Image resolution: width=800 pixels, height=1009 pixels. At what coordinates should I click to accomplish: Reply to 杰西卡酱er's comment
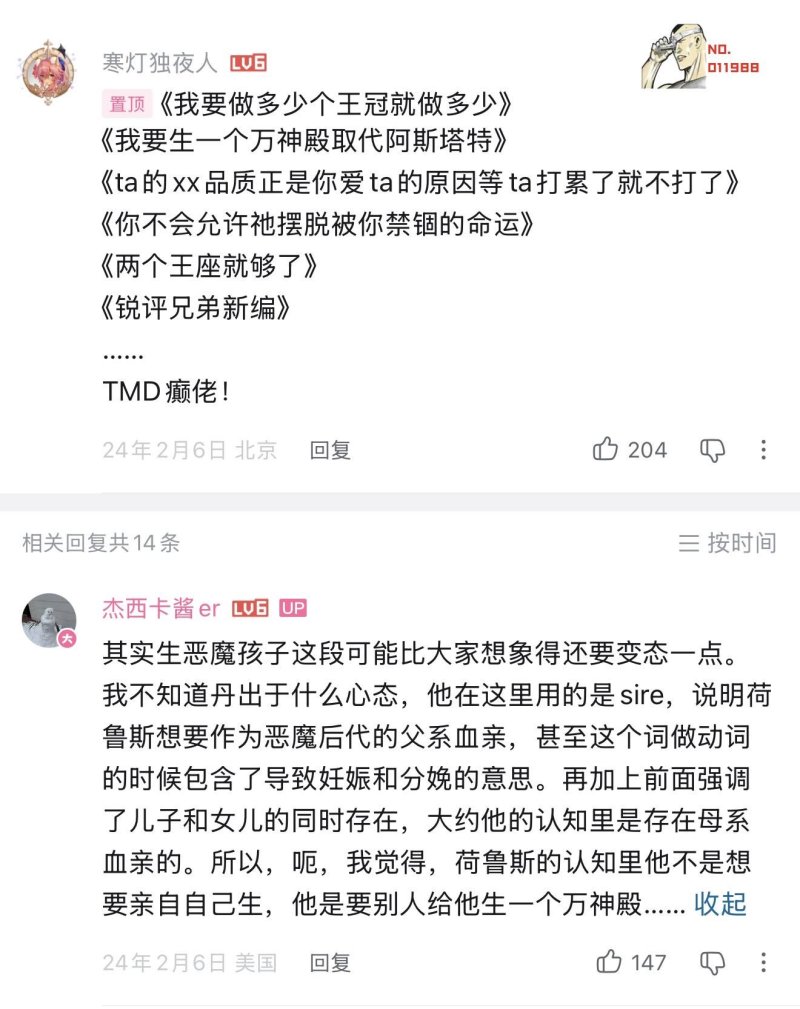pos(330,963)
